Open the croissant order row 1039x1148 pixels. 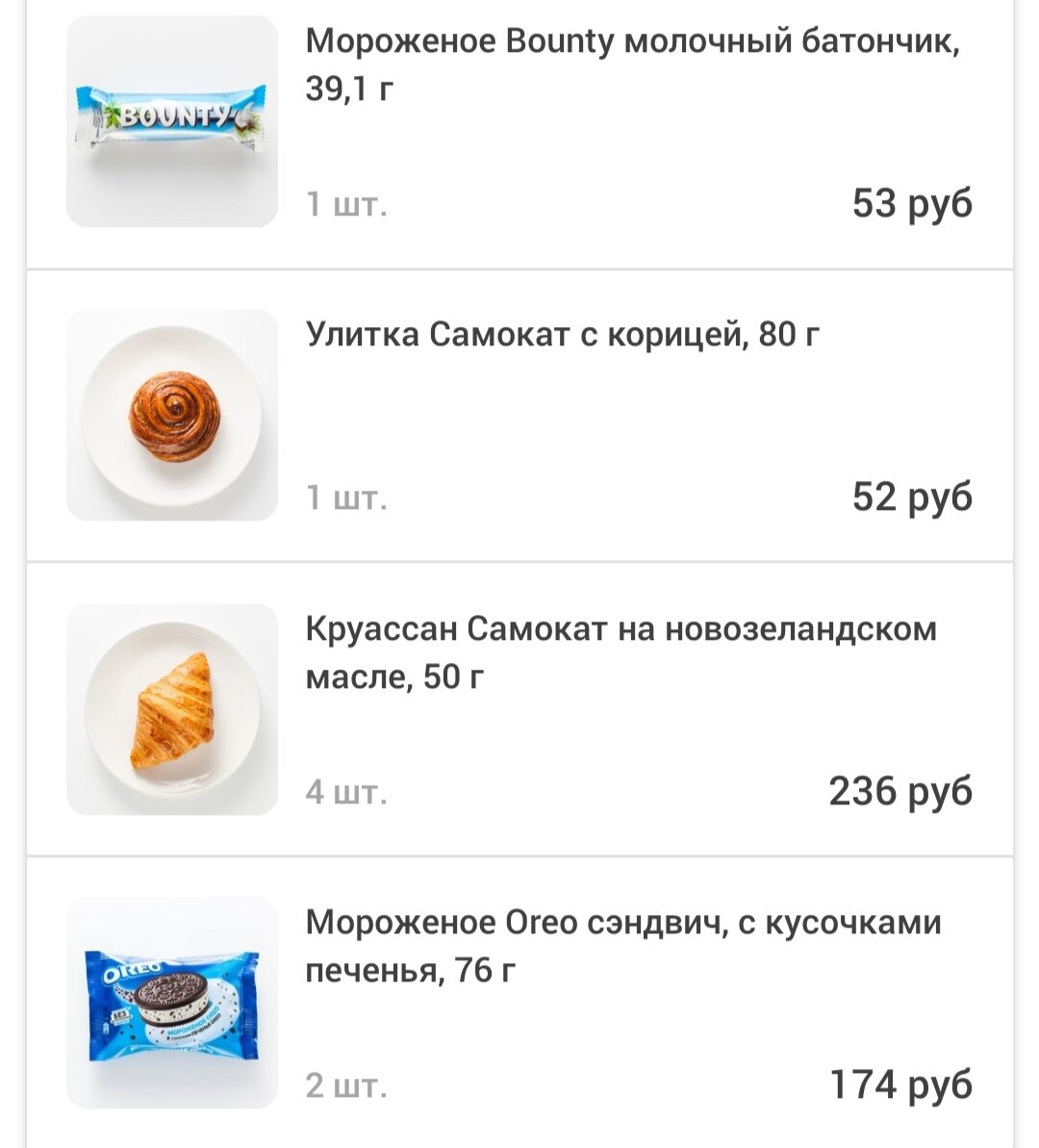point(519,709)
